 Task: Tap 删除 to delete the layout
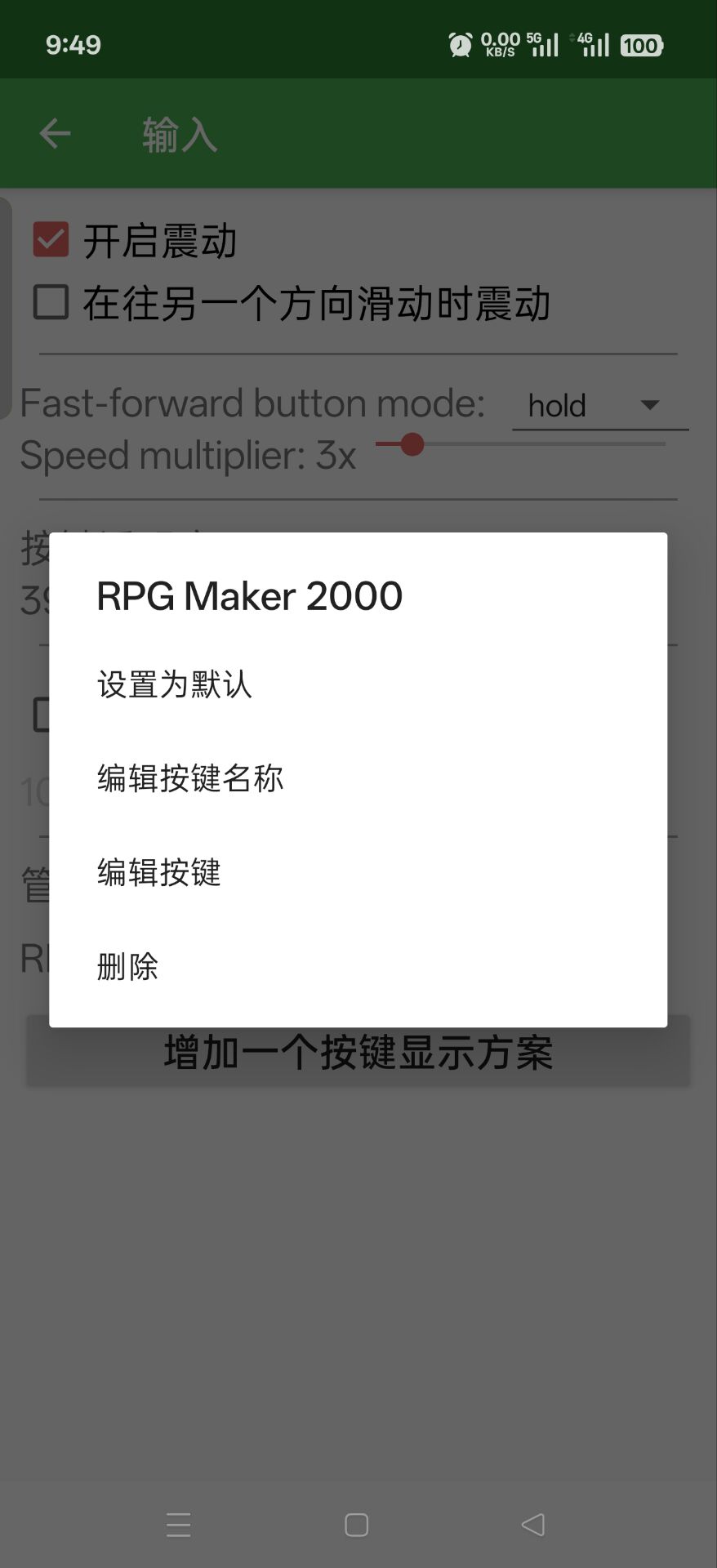[128, 967]
